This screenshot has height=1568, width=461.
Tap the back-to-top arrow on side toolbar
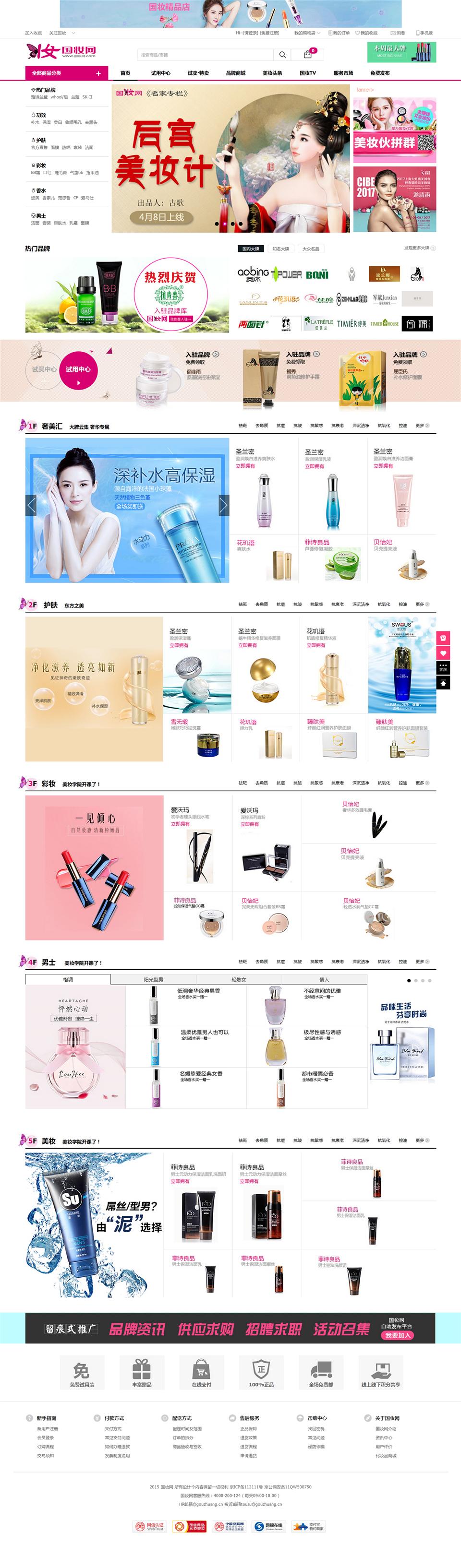click(x=443, y=683)
